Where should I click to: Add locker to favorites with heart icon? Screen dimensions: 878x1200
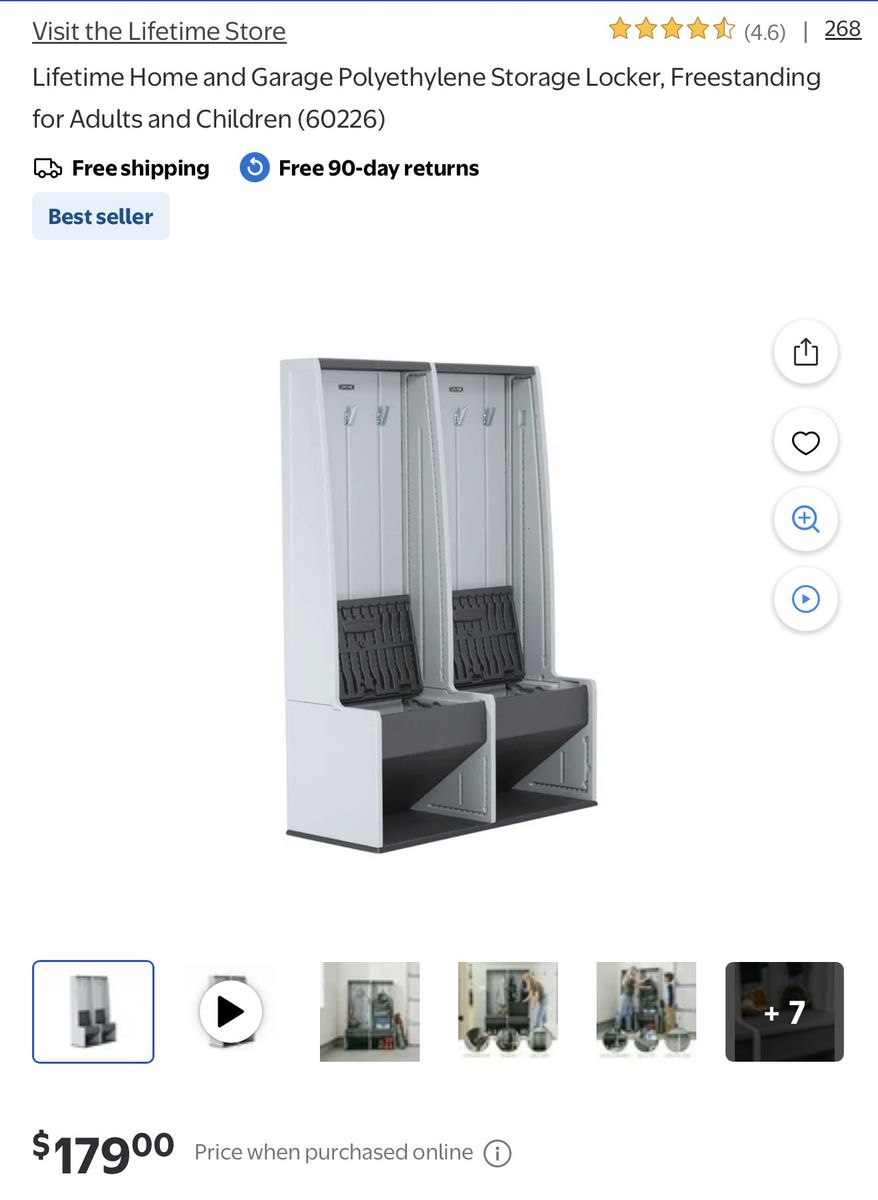pos(805,441)
